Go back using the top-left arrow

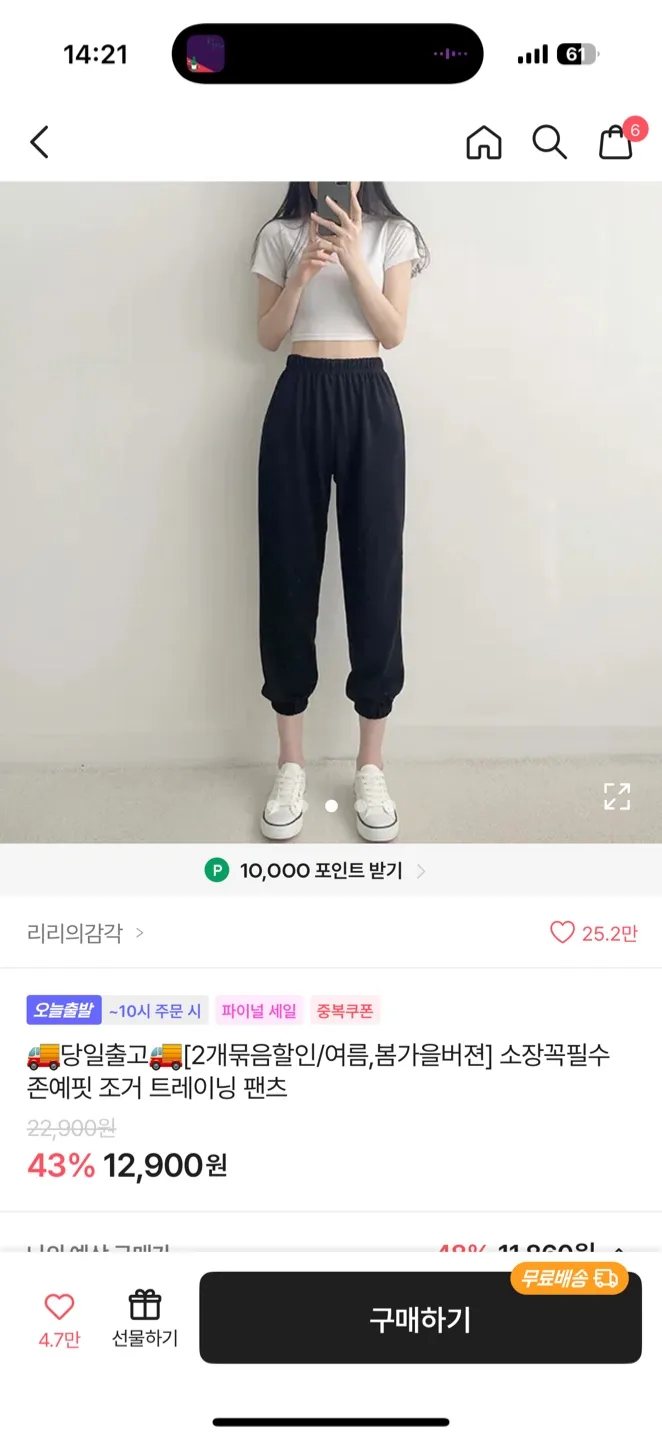40,142
